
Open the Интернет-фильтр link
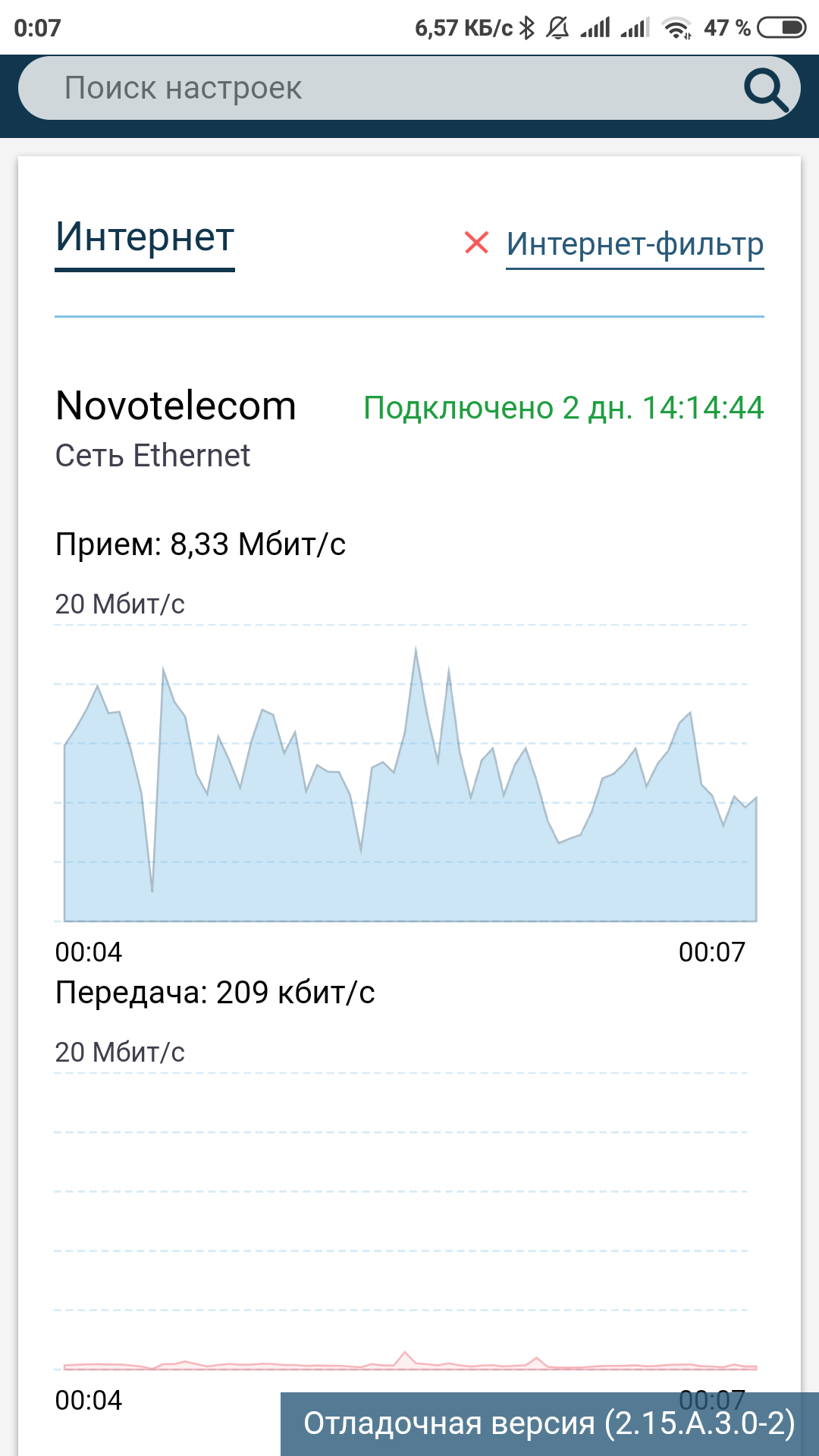[x=635, y=244]
